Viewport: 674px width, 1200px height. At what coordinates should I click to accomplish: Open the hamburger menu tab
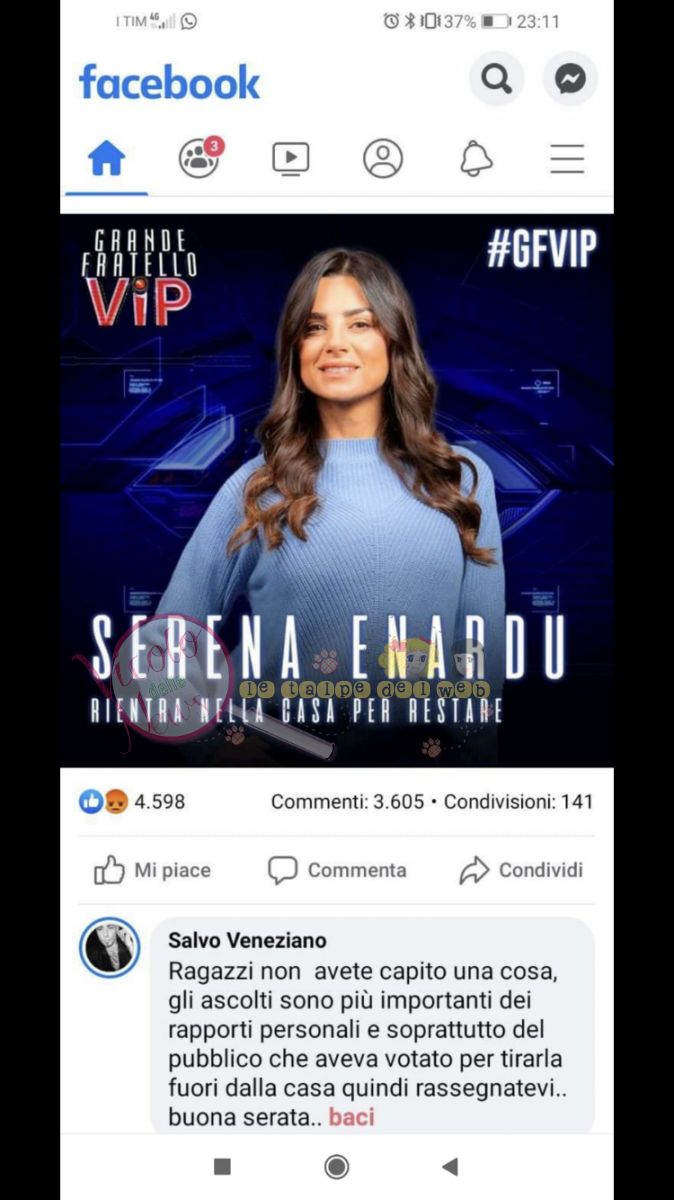pyautogui.click(x=567, y=159)
